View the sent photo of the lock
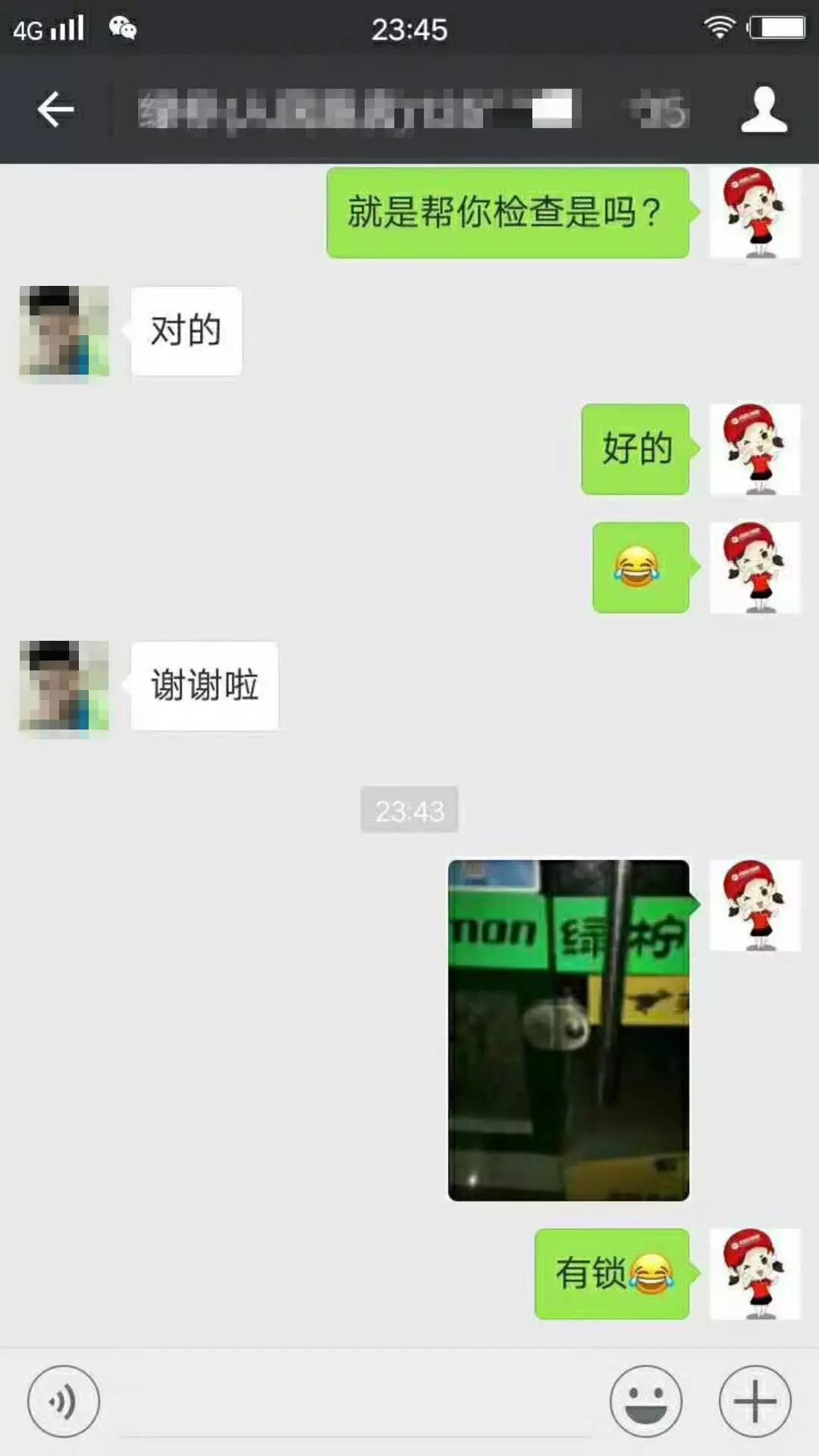The height and width of the screenshot is (1456, 819). pyautogui.click(x=569, y=1030)
